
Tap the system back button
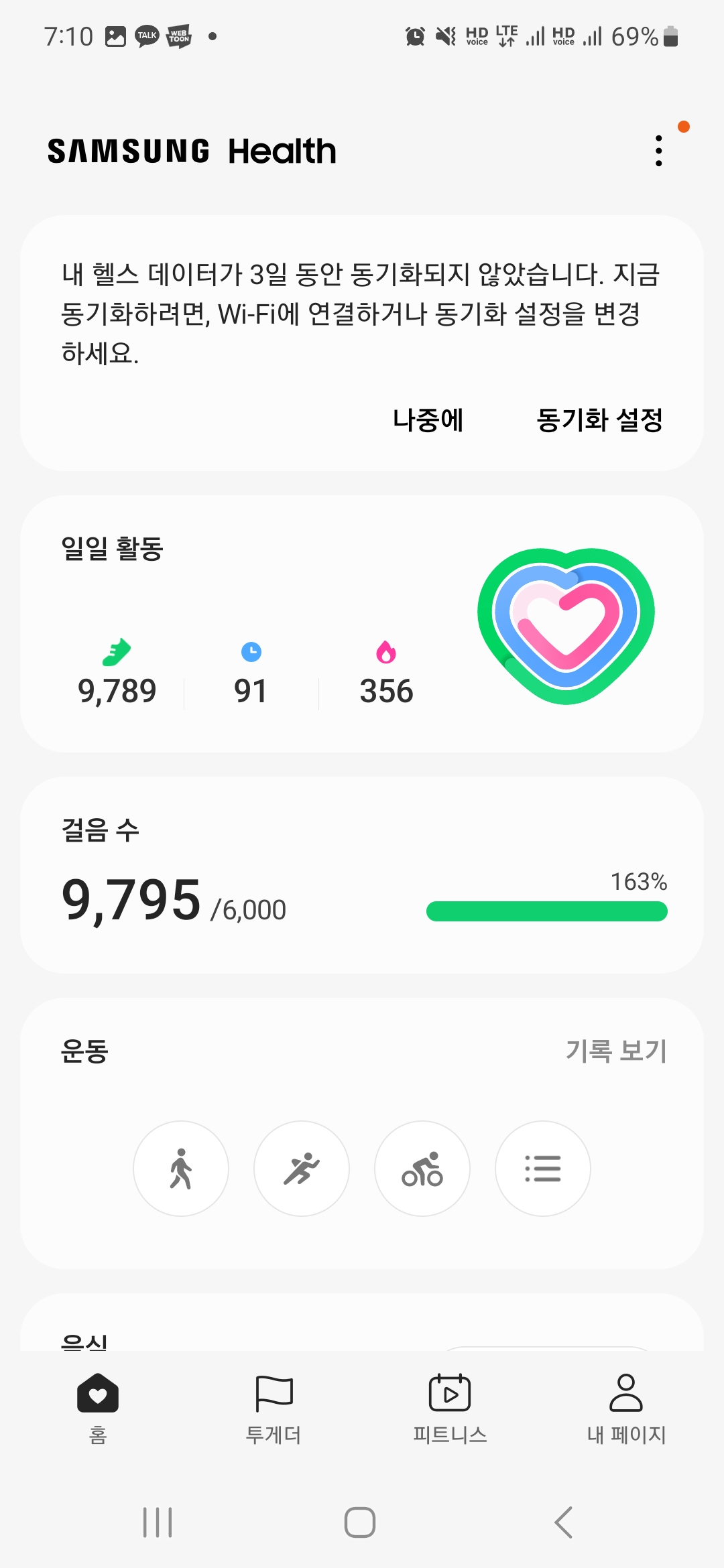pyautogui.click(x=564, y=1522)
